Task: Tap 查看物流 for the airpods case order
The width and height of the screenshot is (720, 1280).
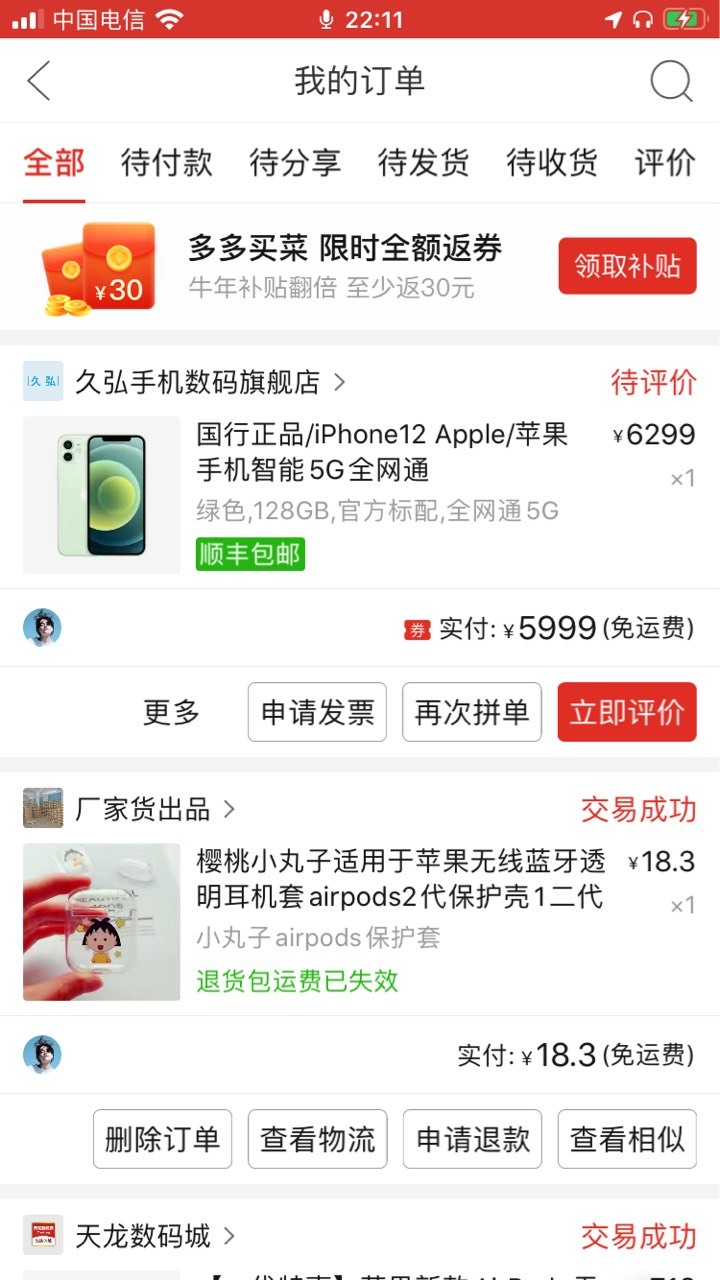Action: coord(317,1139)
